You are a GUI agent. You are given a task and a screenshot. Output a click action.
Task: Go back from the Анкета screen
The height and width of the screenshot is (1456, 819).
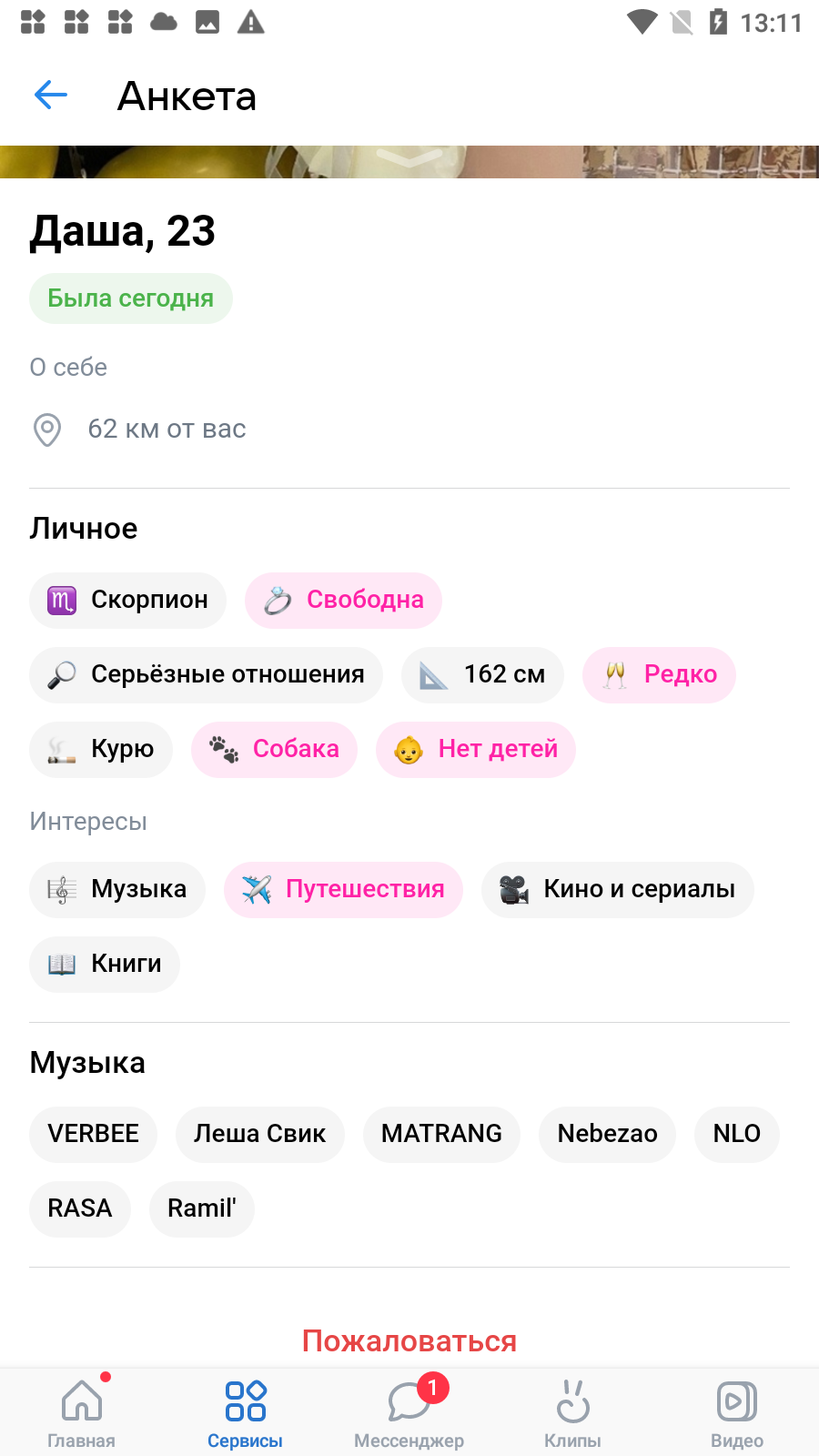(51, 95)
